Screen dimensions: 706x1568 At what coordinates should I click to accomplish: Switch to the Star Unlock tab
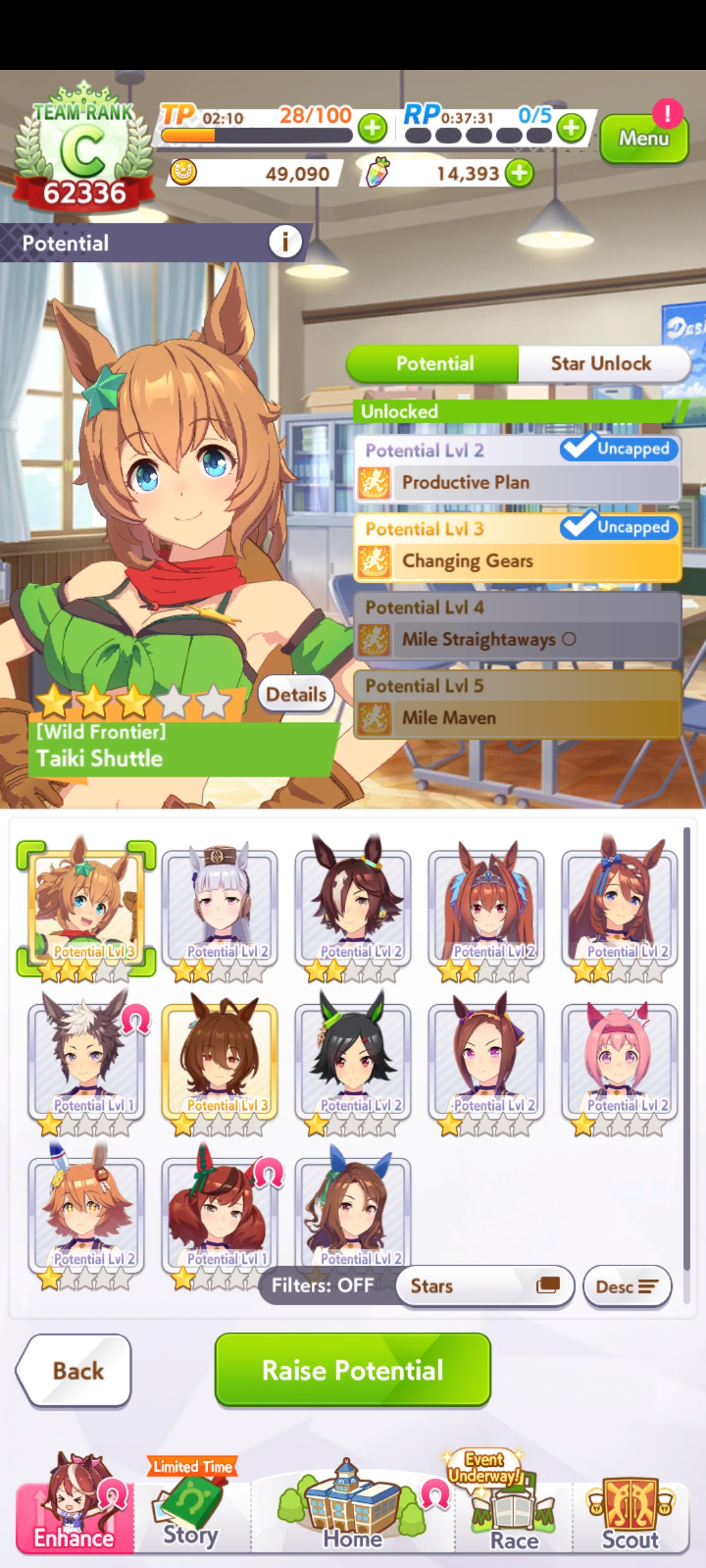point(602,363)
